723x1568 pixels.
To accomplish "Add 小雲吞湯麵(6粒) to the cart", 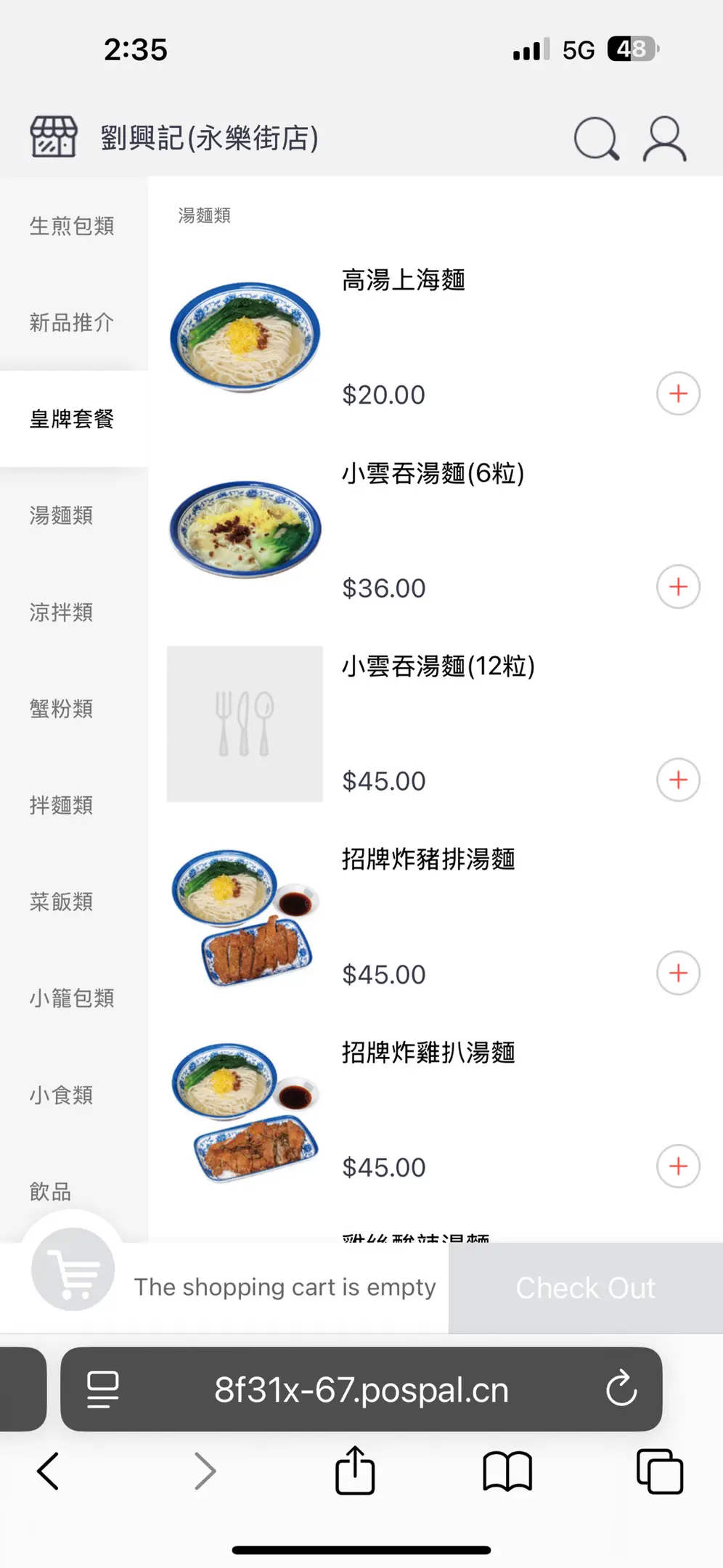I will pyautogui.click(x=678, y=587).
